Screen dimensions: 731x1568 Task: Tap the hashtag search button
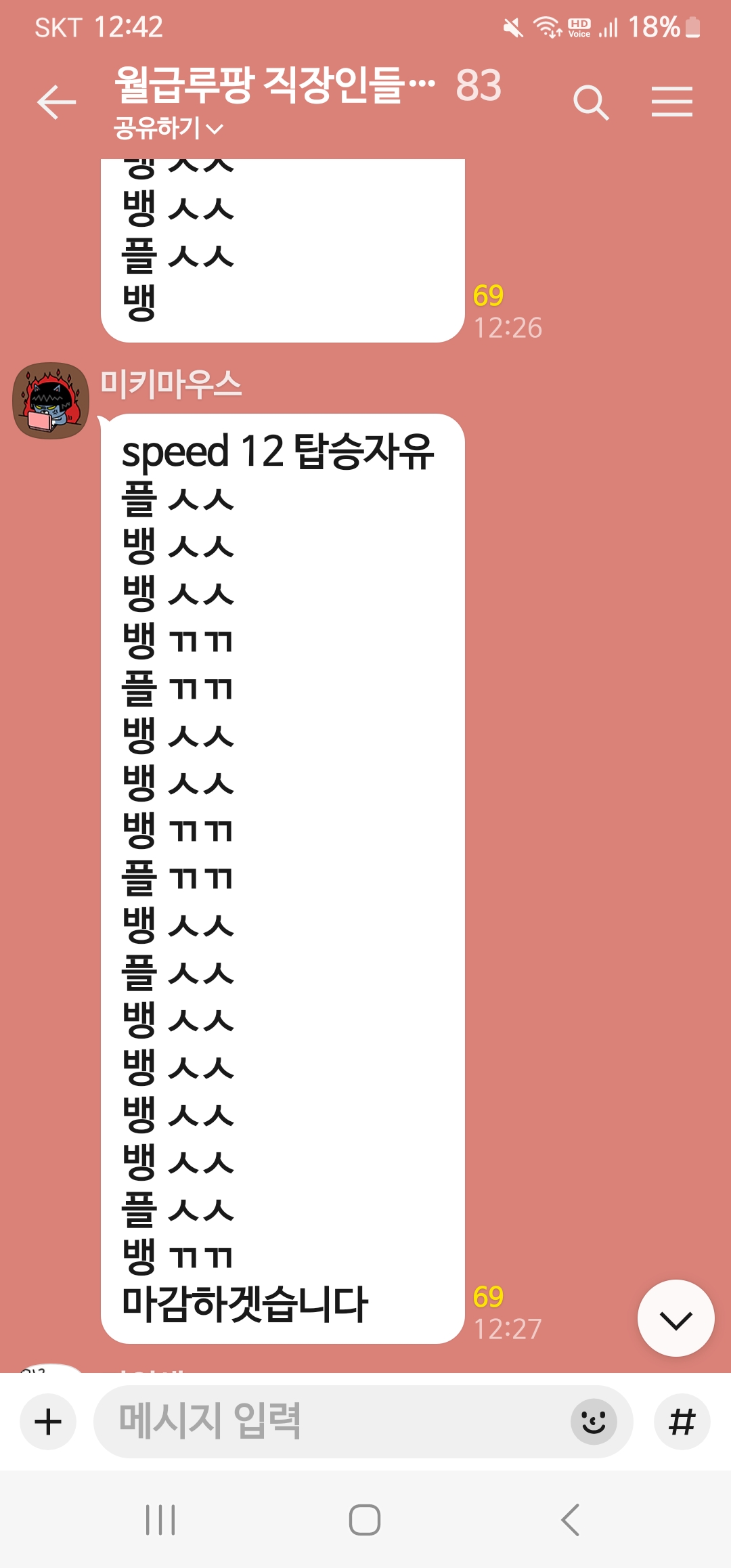coord(682,1422)
